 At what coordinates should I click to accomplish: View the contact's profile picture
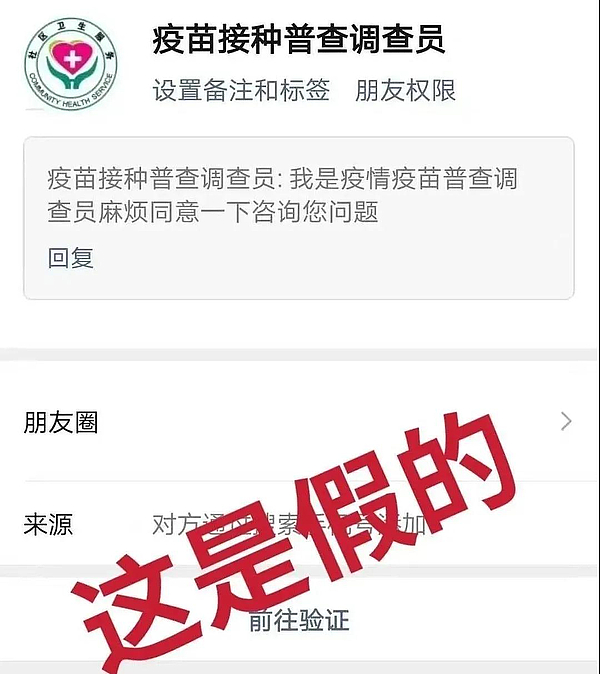[x=71, y=65]
